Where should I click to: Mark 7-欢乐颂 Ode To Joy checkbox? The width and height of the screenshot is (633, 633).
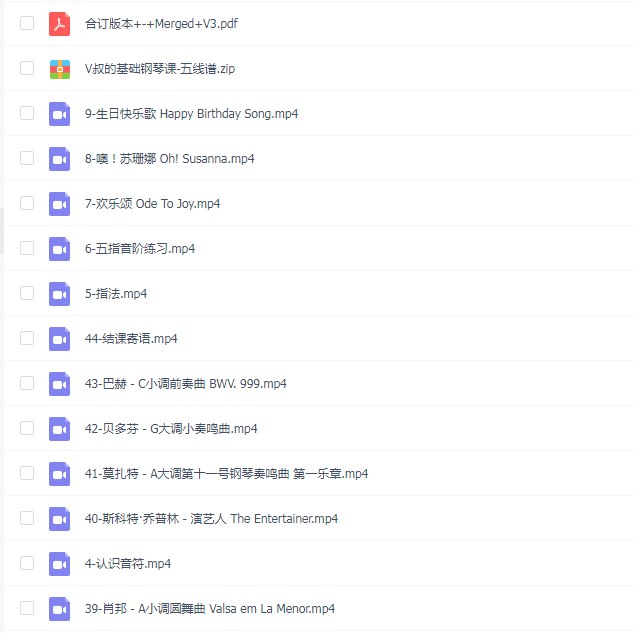[27, 204]
